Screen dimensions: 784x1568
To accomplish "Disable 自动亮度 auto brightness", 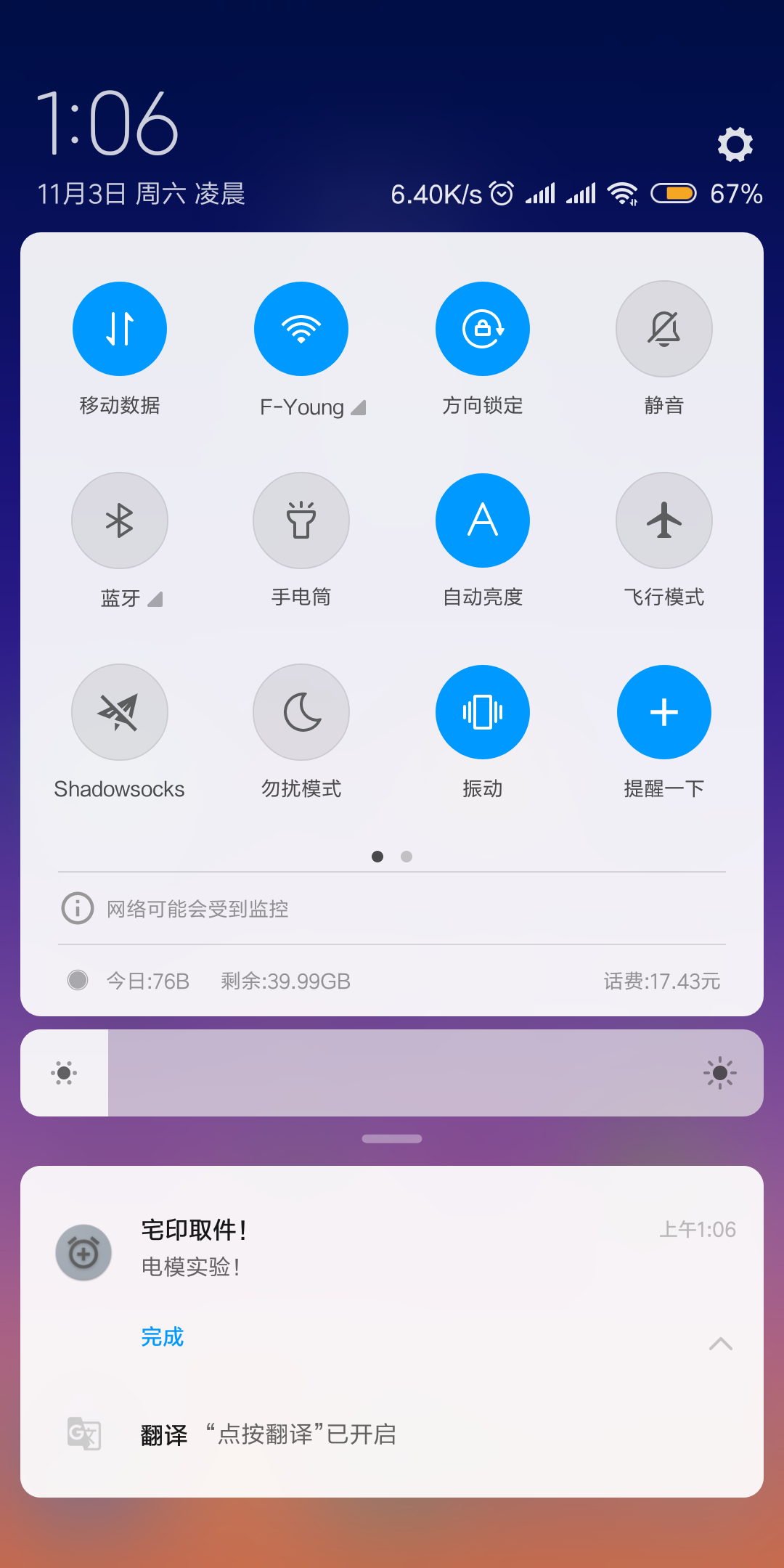I will [483, 520].
